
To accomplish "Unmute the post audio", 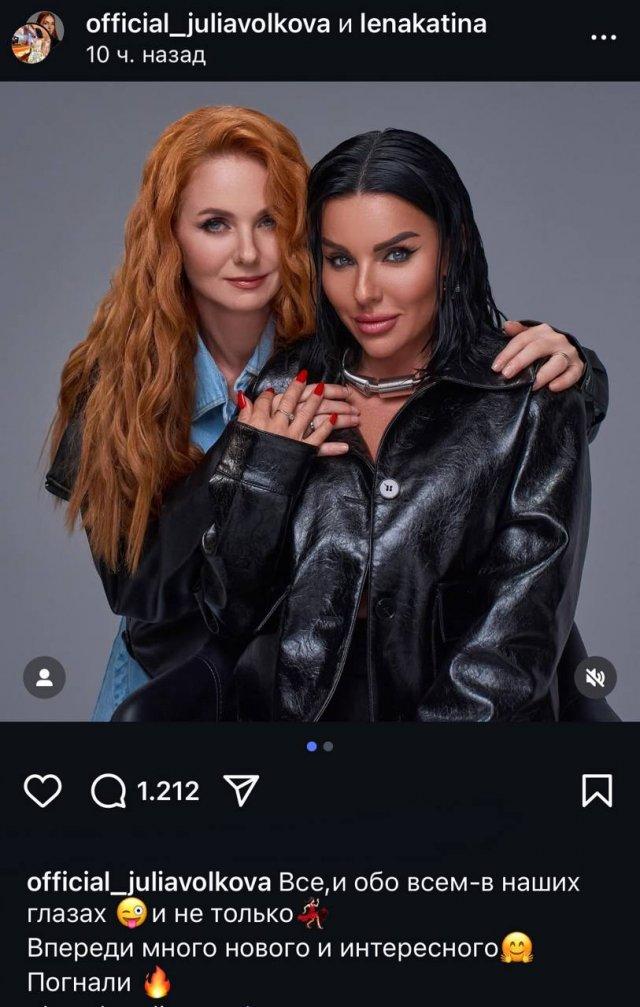I will click(x=596, y=679).
